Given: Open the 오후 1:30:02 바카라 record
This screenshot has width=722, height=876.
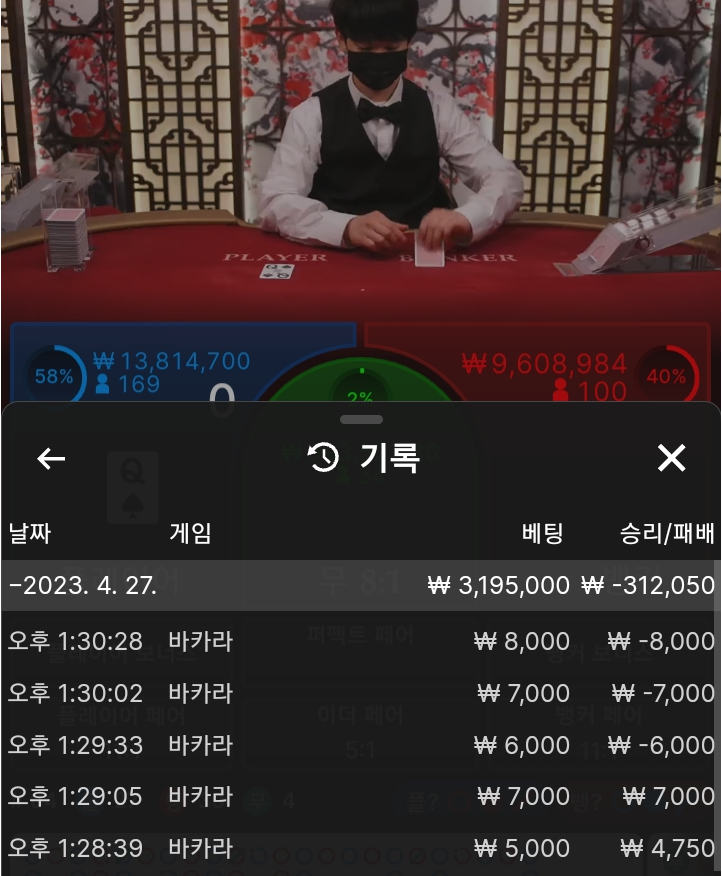Looking at the screenshot, I should pyautogui.click(x=360, y=693).
